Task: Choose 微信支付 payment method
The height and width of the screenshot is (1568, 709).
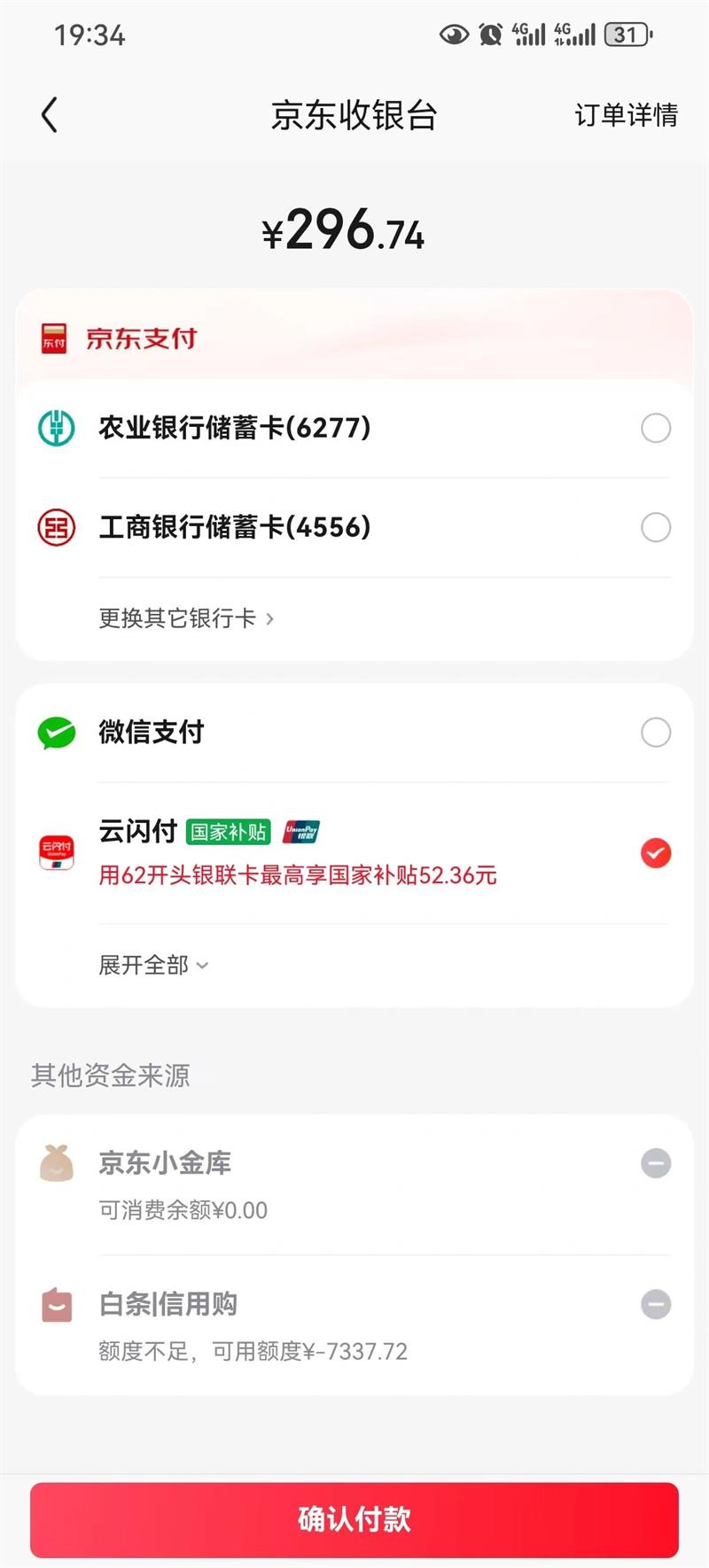Action: pyautogui.click(x=655, y=733)
